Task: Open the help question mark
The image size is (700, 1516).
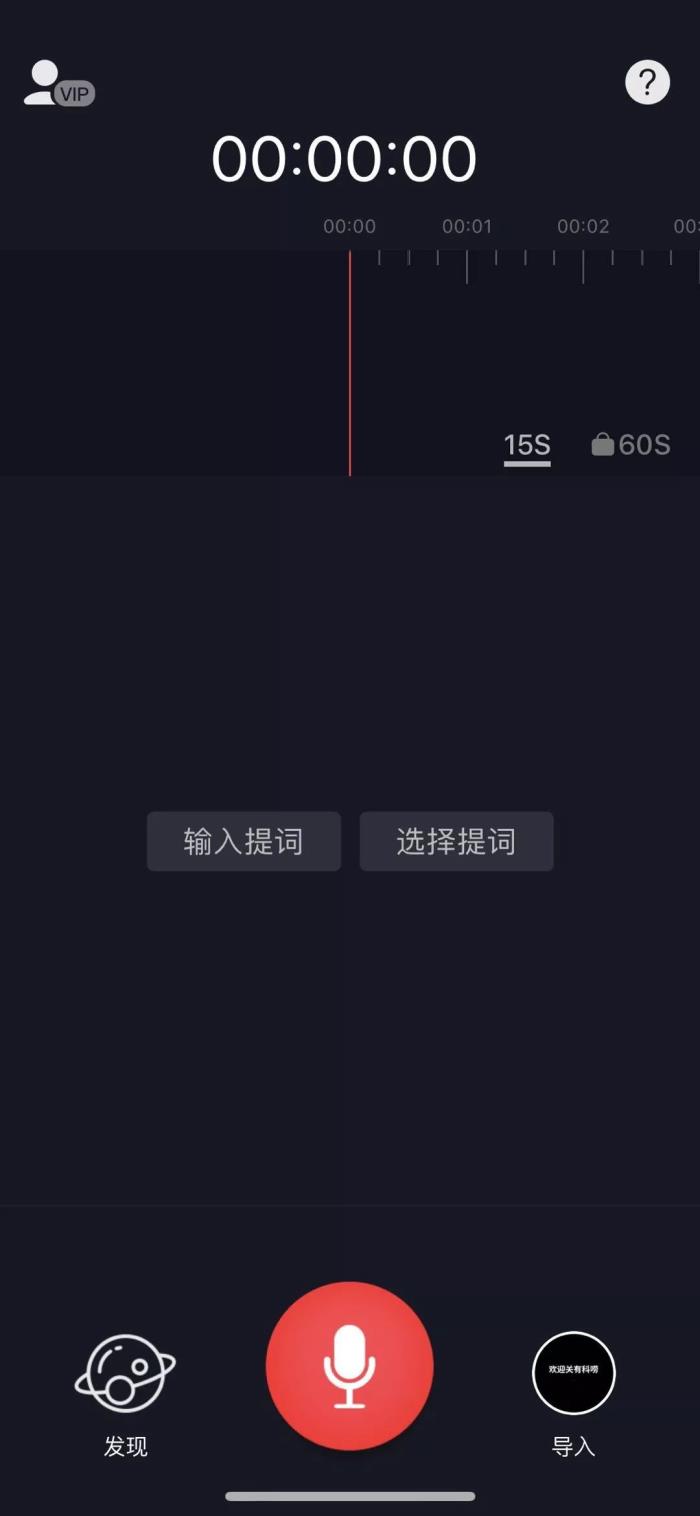Action: coord(647,82)
